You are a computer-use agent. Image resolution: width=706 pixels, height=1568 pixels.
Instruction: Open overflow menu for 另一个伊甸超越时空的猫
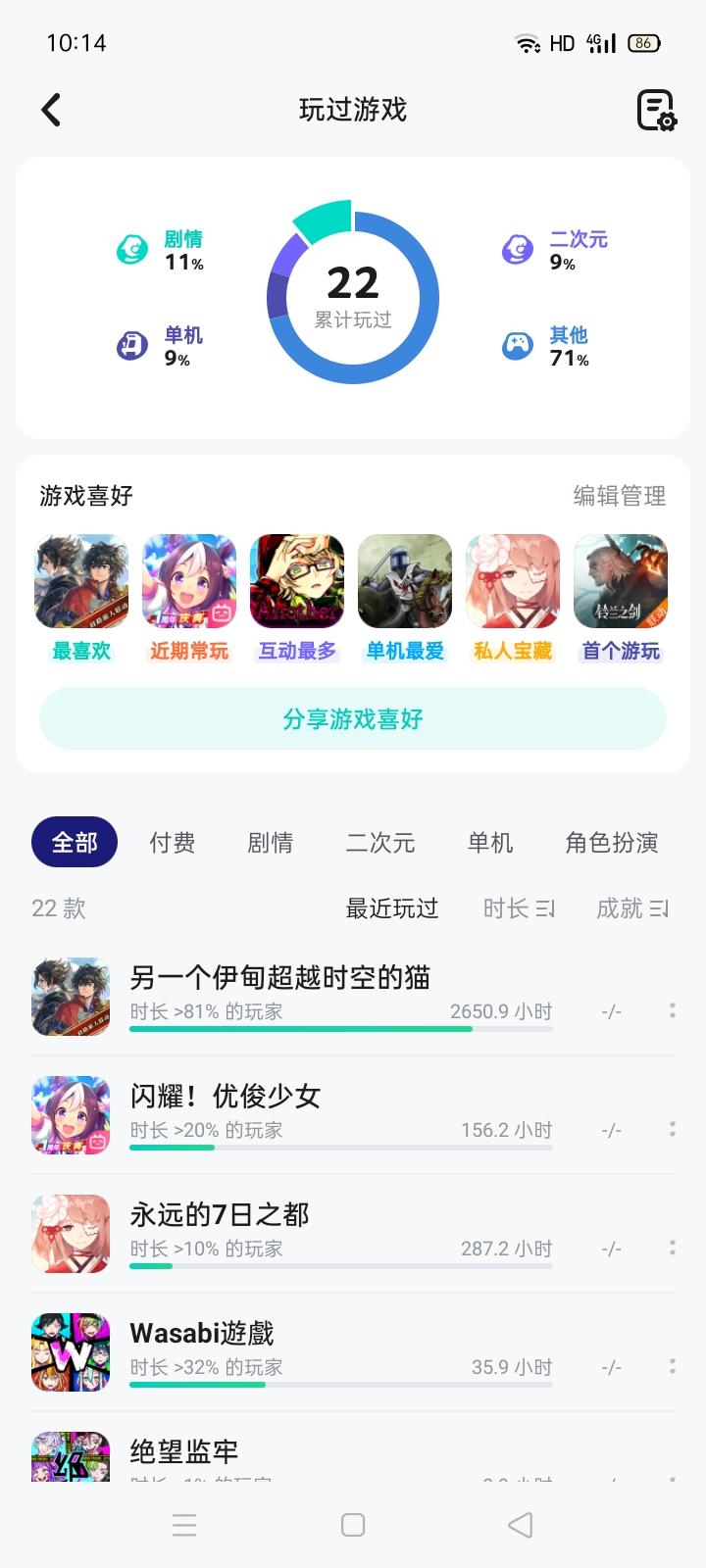pos(671,1009)
